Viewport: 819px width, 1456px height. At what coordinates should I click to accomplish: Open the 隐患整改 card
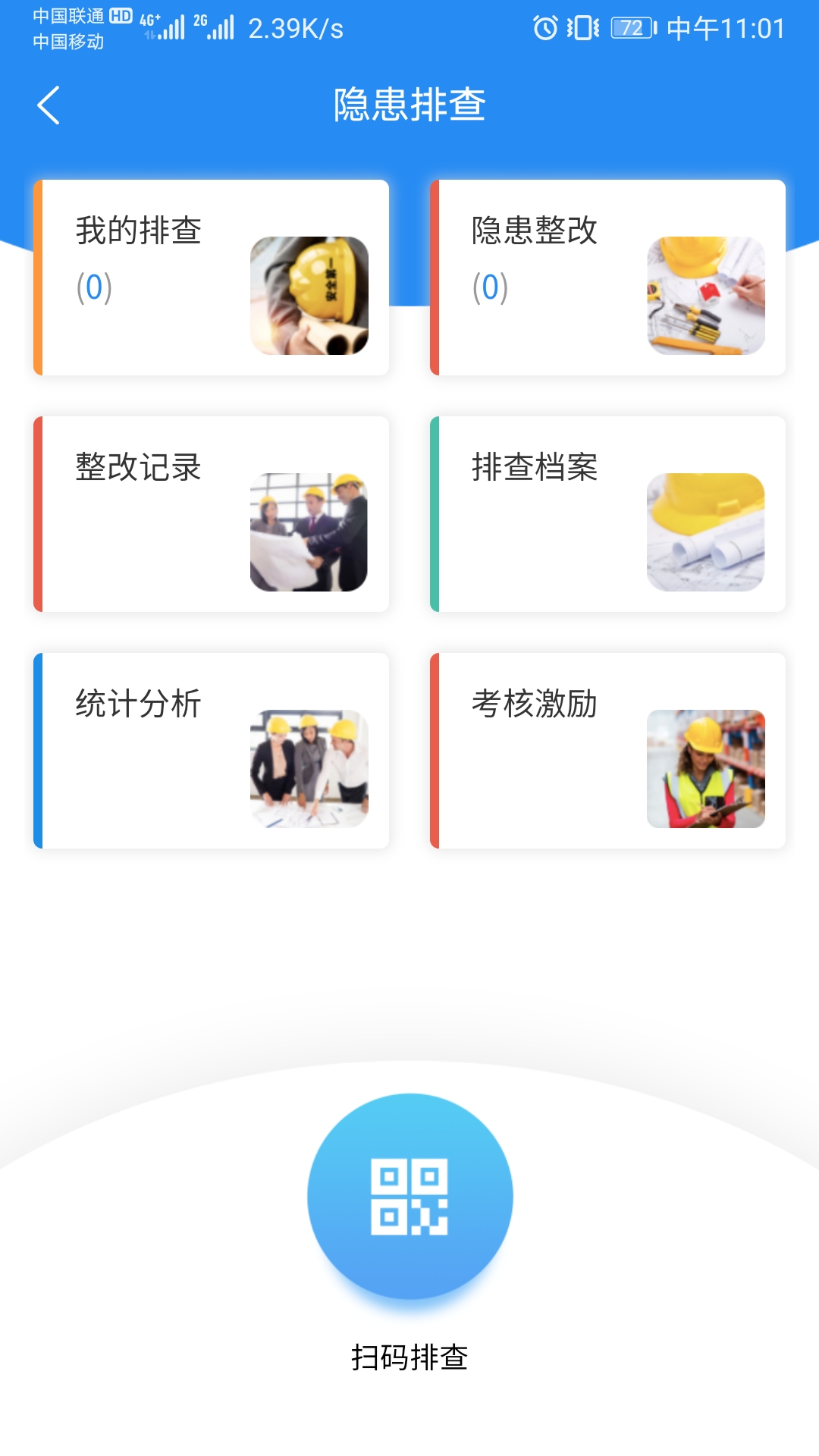(607, 278)
